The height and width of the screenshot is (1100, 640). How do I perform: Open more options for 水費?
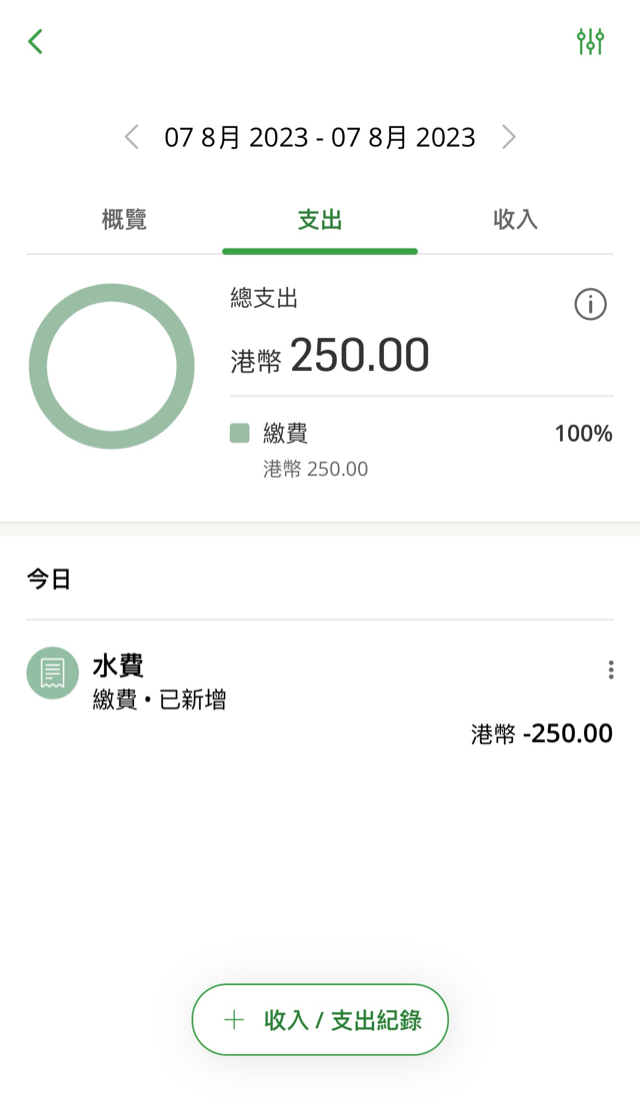point(611,670)
